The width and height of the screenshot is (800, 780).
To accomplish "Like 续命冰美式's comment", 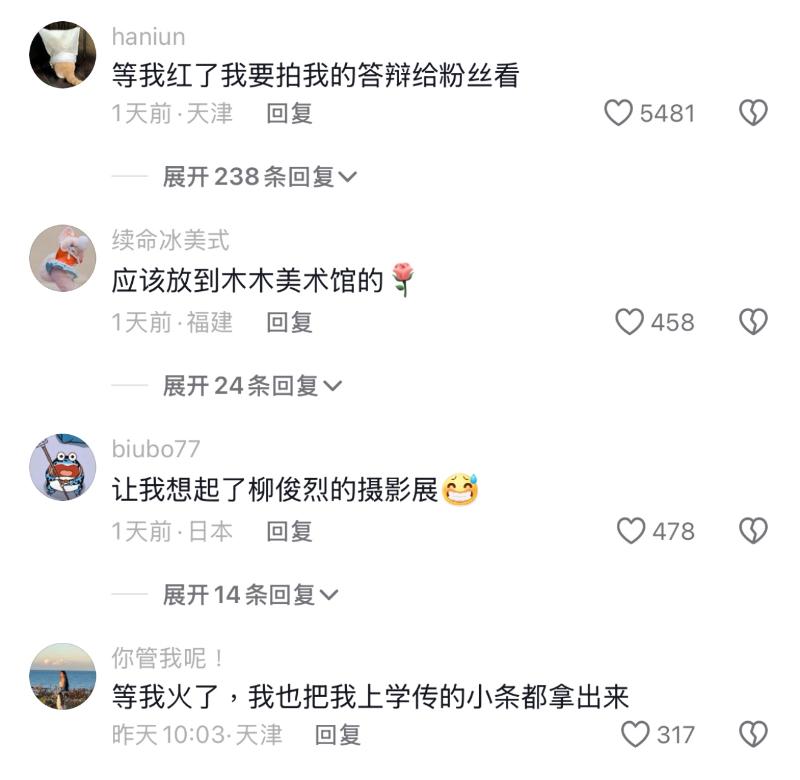I will [x=629, y=322].
